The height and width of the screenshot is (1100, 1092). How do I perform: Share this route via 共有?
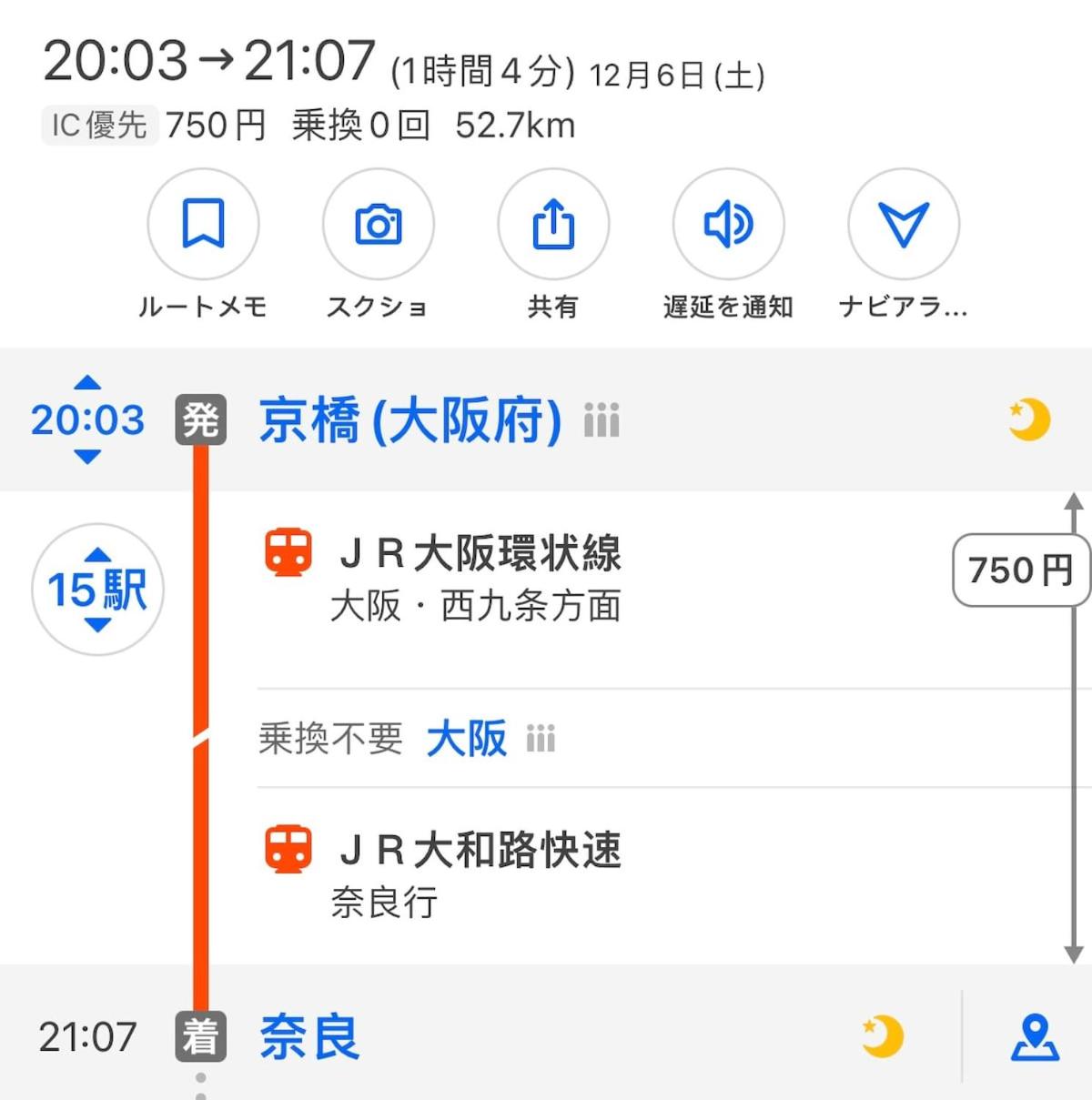(x=553, y=225)
